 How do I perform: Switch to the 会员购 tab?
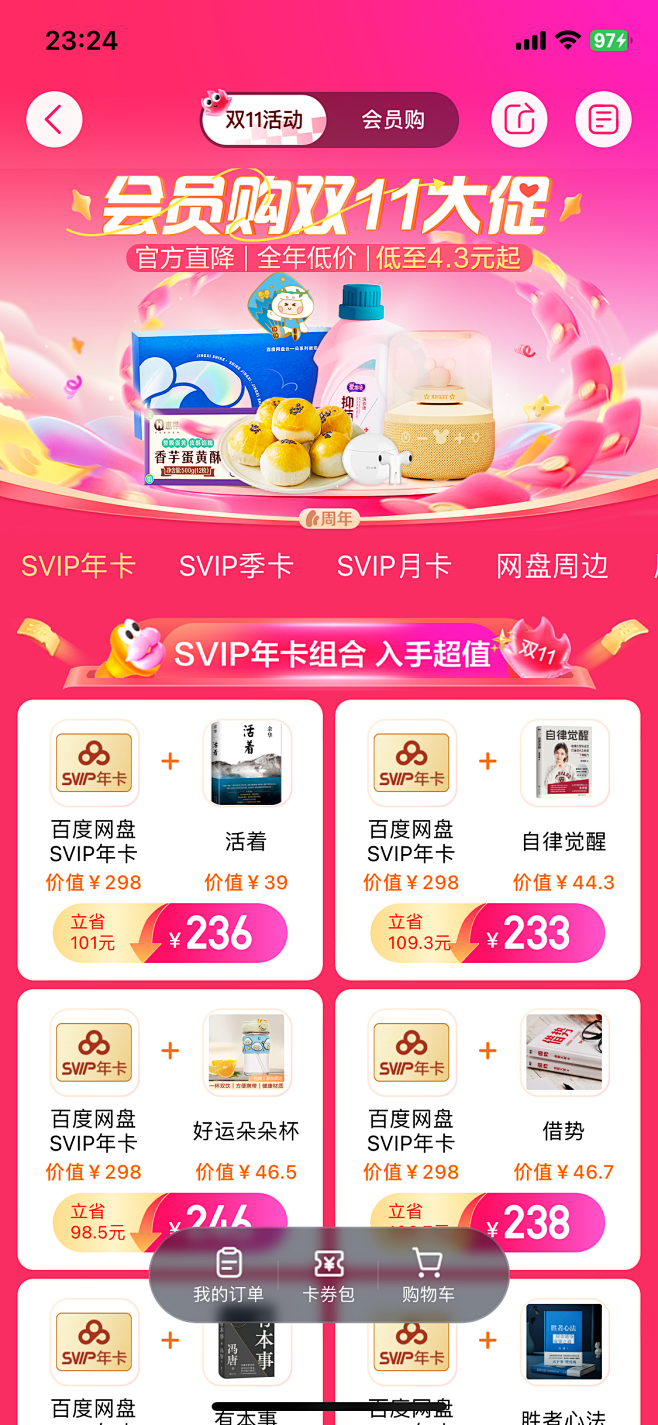pos(393,120)
